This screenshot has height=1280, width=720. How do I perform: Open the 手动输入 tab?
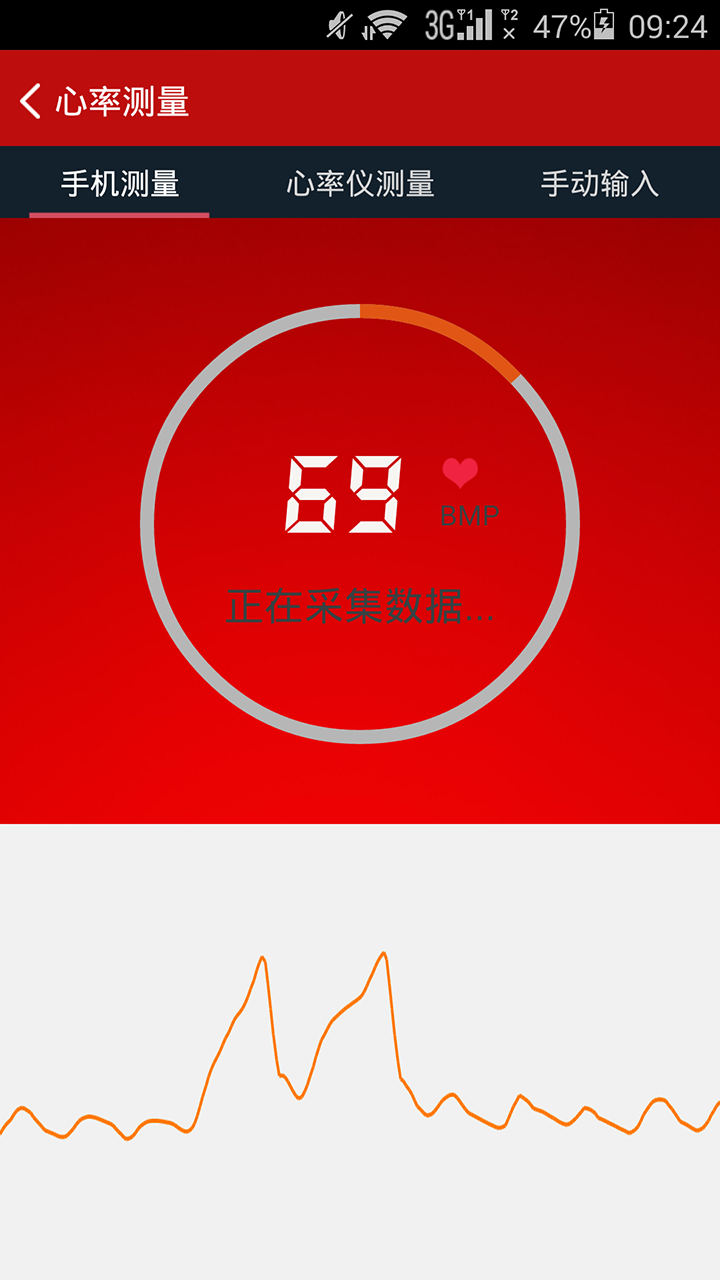click(599, 183)
